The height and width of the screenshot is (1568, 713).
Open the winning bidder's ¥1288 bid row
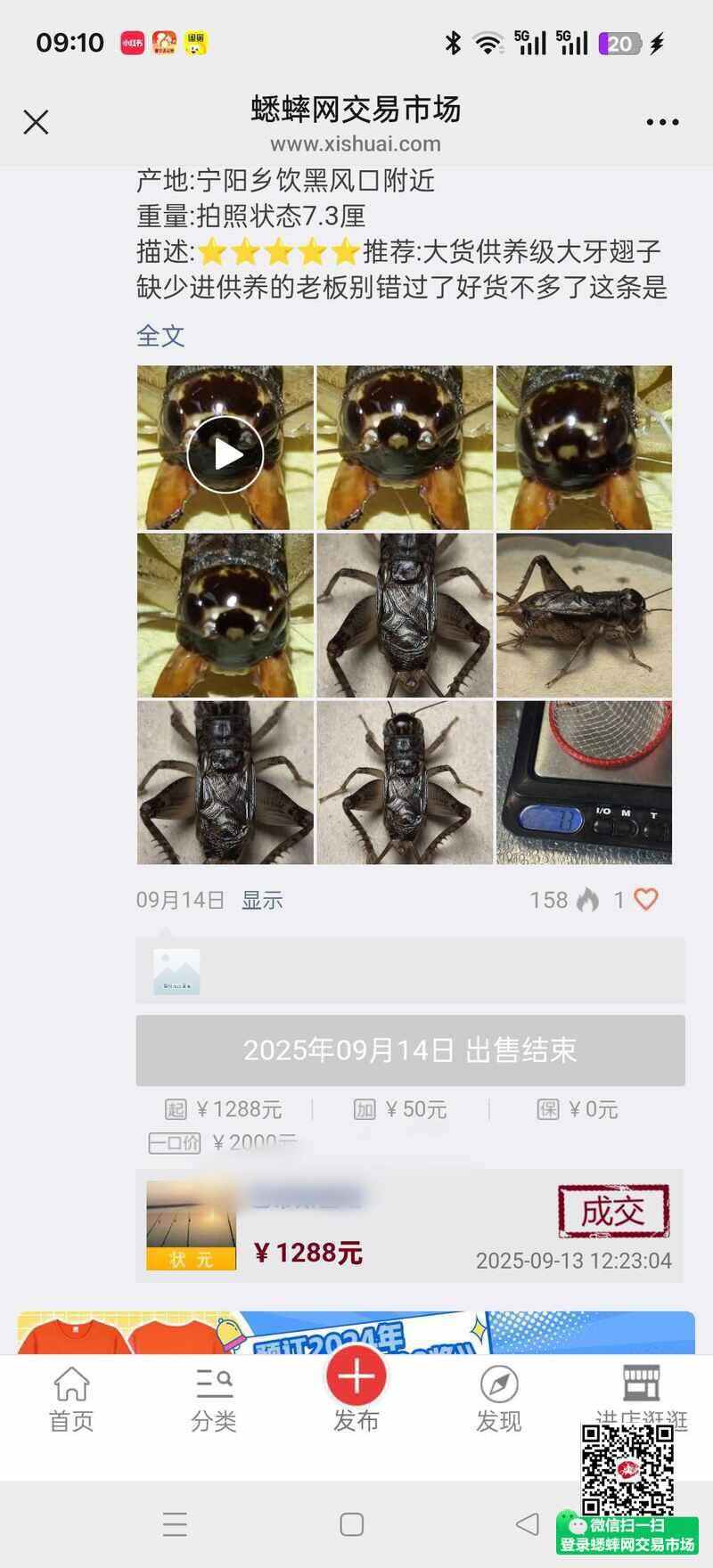point(410,1226)
